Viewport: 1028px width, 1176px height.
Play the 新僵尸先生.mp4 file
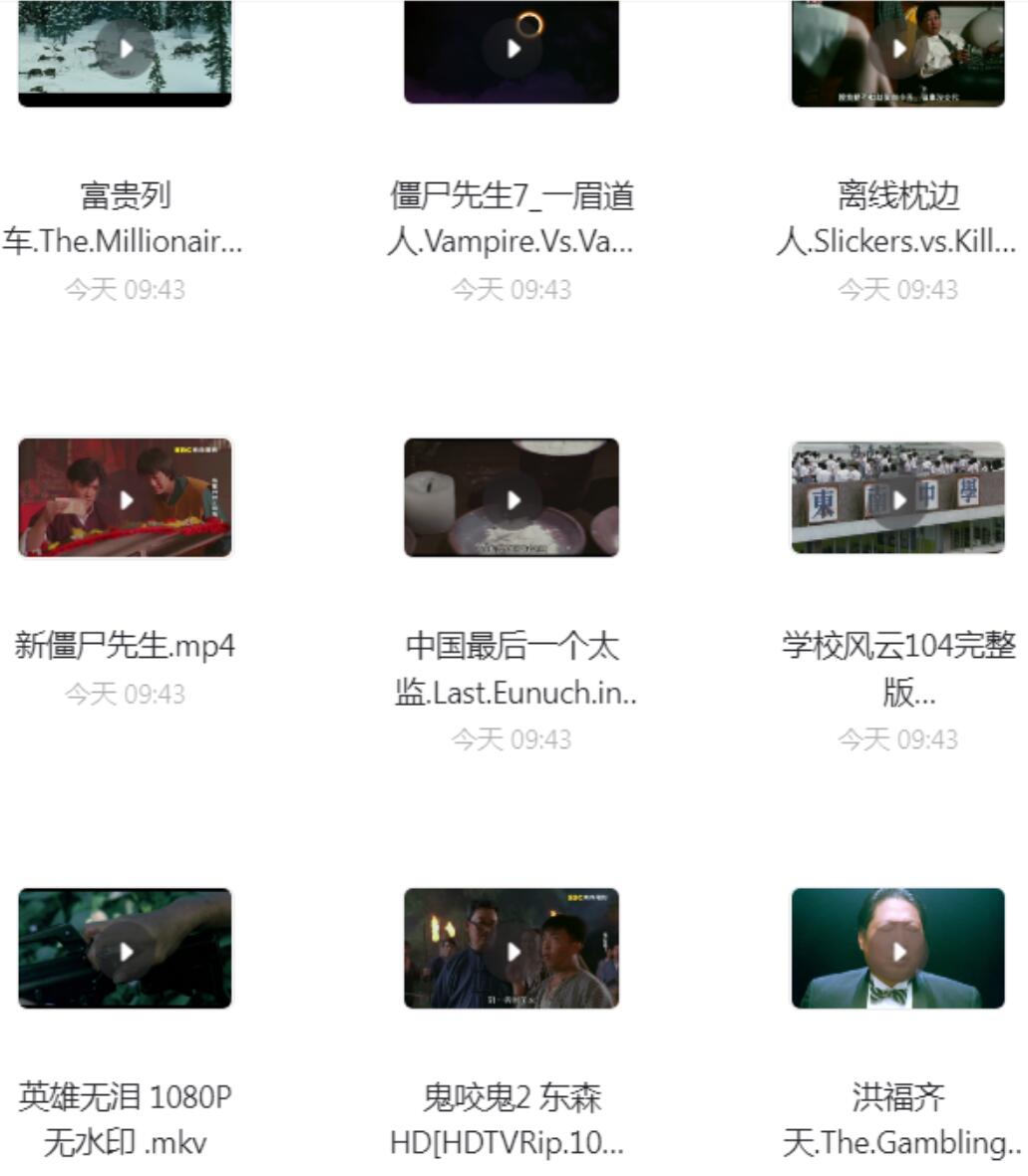pos(125,499)
